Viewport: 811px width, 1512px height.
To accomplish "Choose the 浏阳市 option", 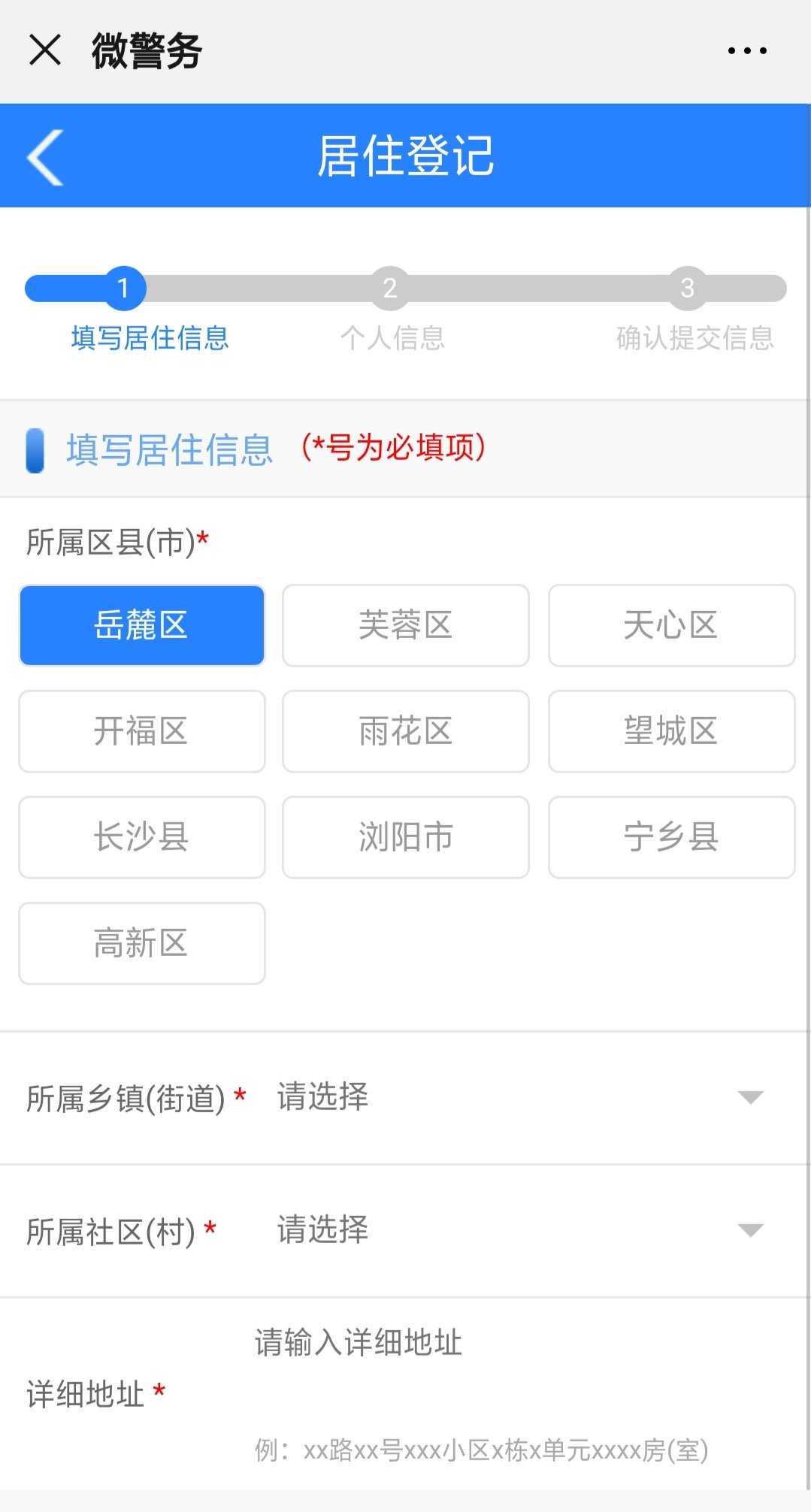I will (406, 837).
